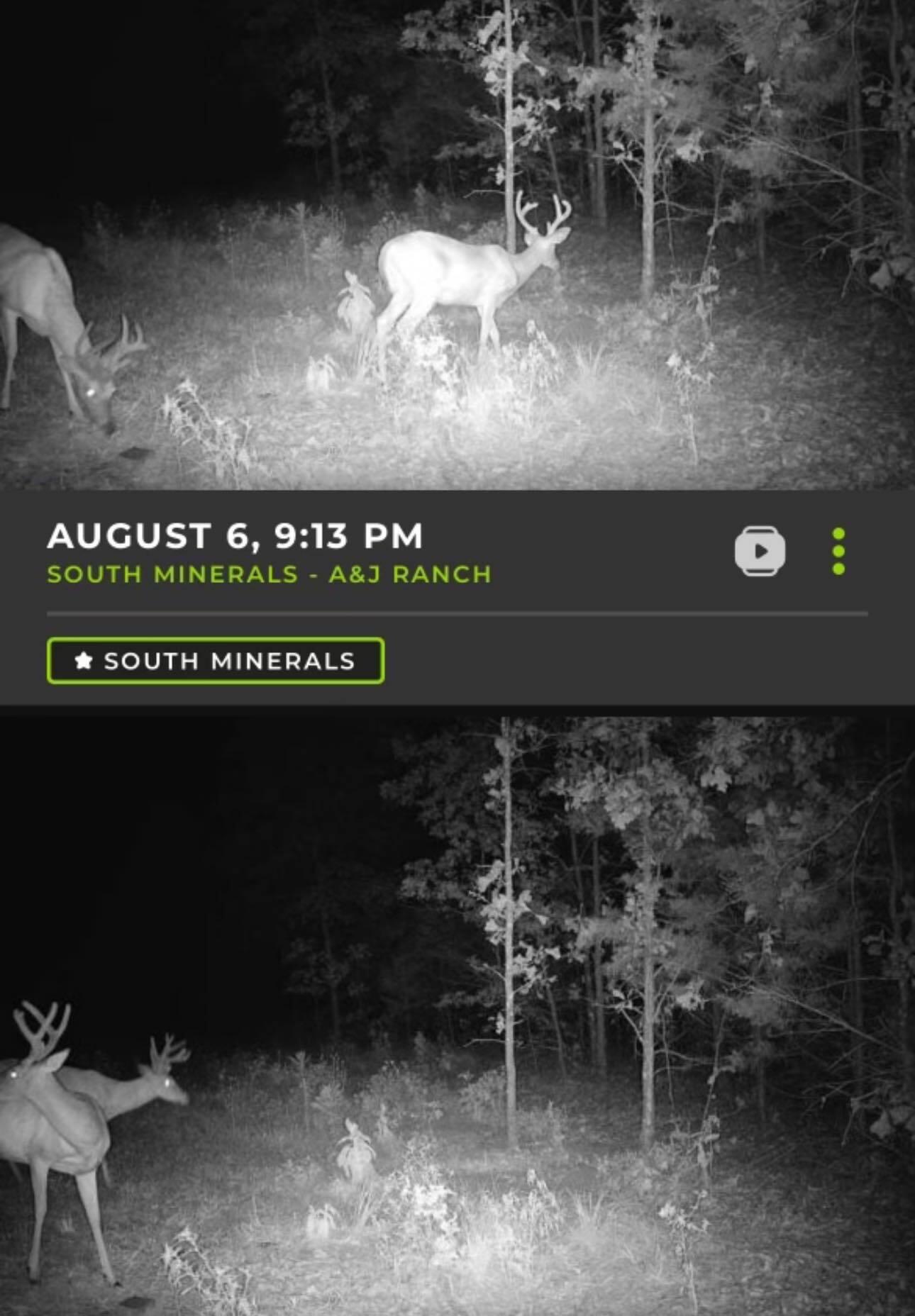915x1316 pixels.
Task: Tap the South Minerals tag chip
Action: pos(216,661)
